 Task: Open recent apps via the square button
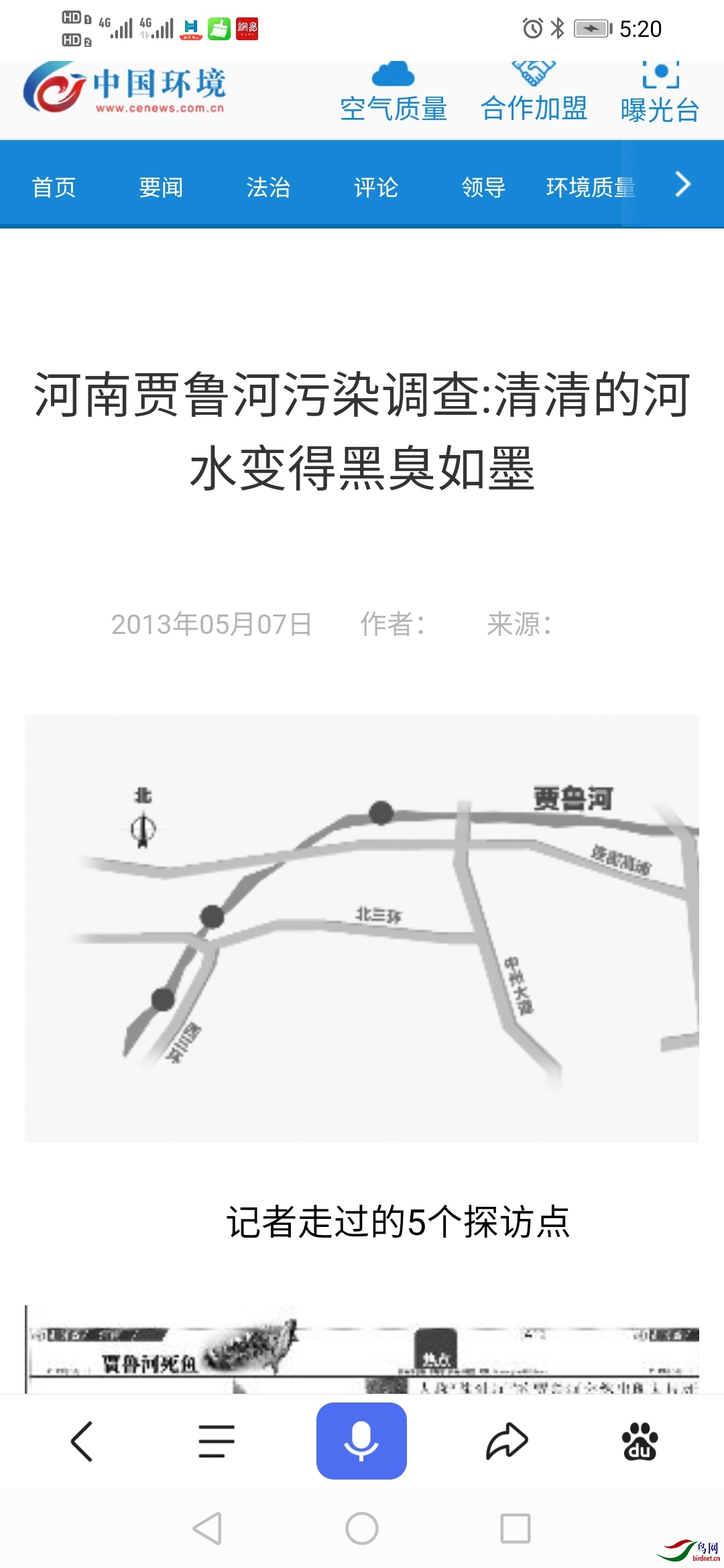(x=516, y=1528)
